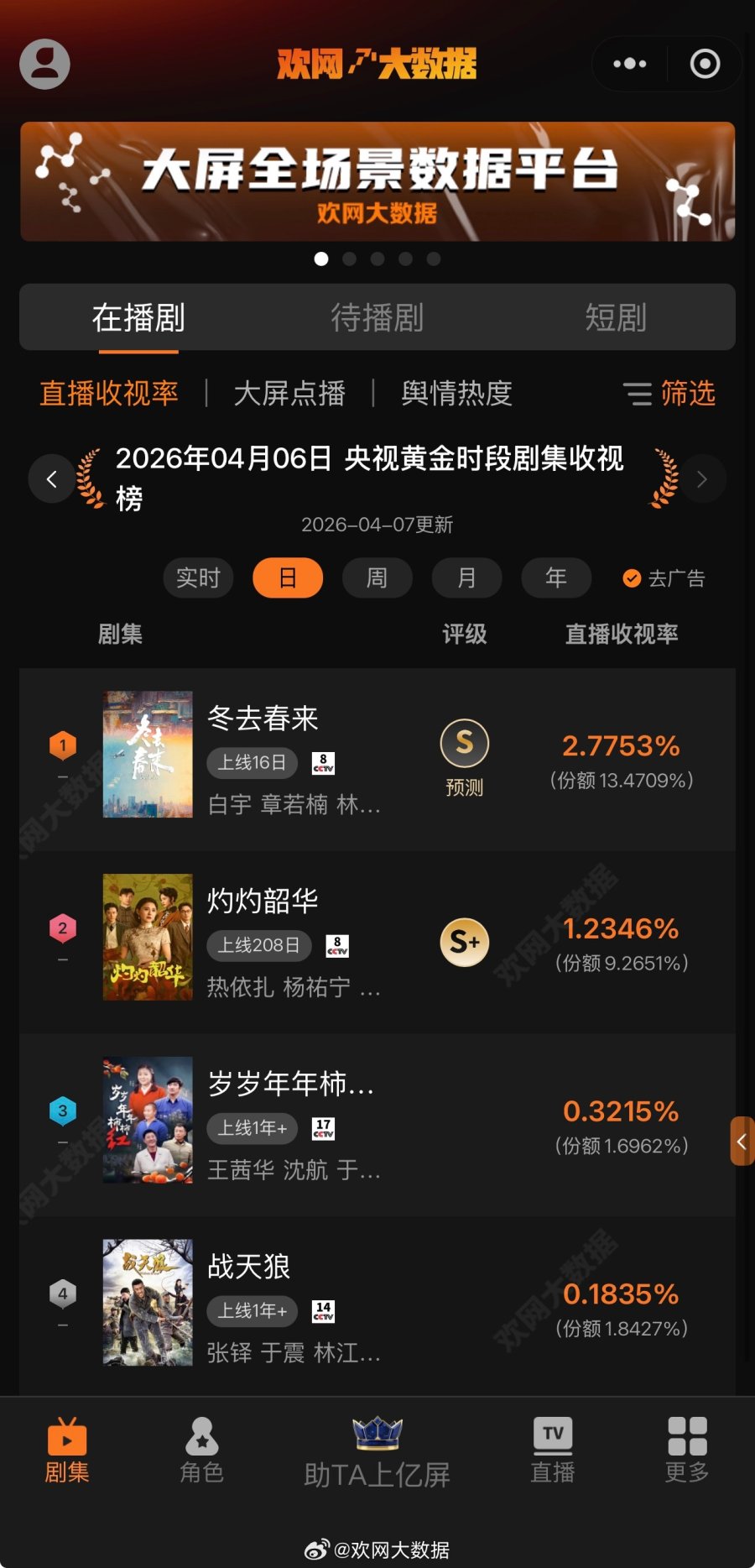Select the 舆情热度 sub-tab
Image resolution: width=755 pixels, height=1568 pixels.
point(456,393)
